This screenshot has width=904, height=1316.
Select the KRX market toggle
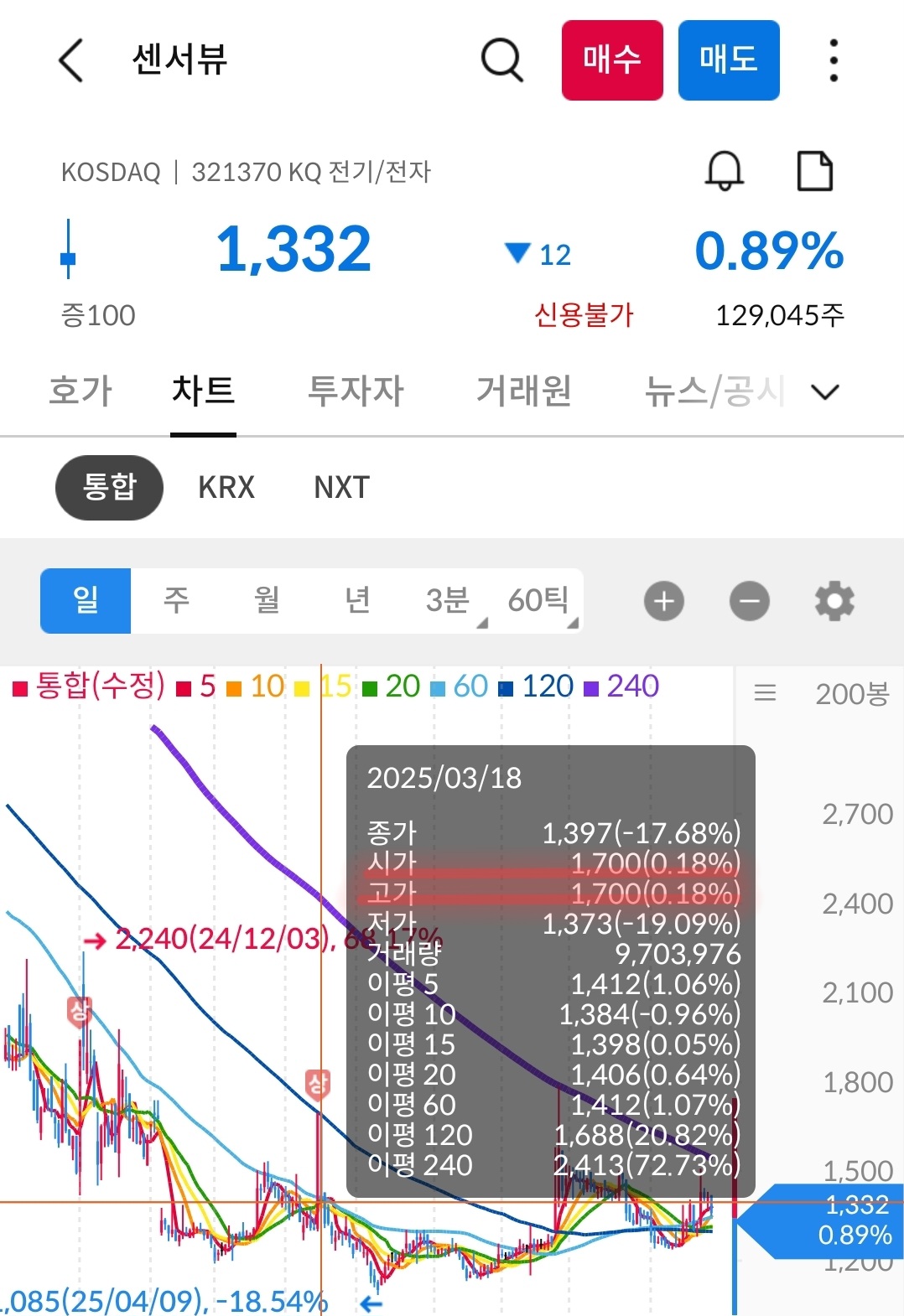click(x=226, y=487)
